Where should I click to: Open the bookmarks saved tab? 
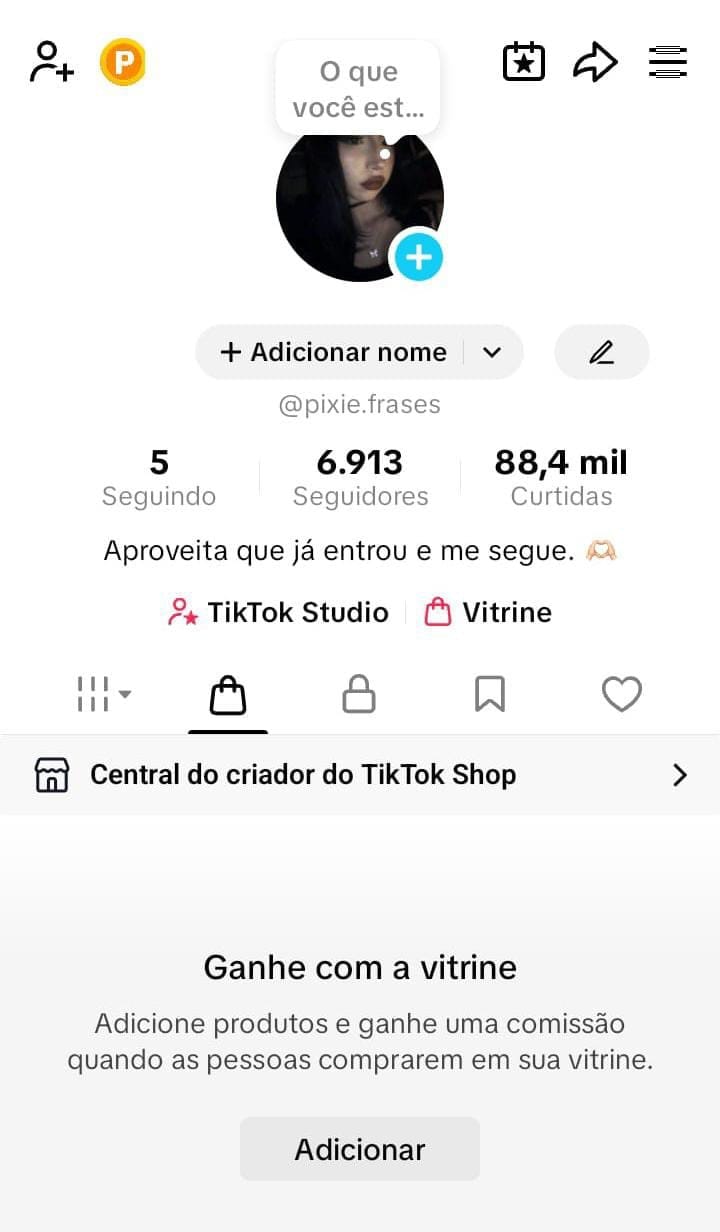pyautogui.click(x=490, y=694)
